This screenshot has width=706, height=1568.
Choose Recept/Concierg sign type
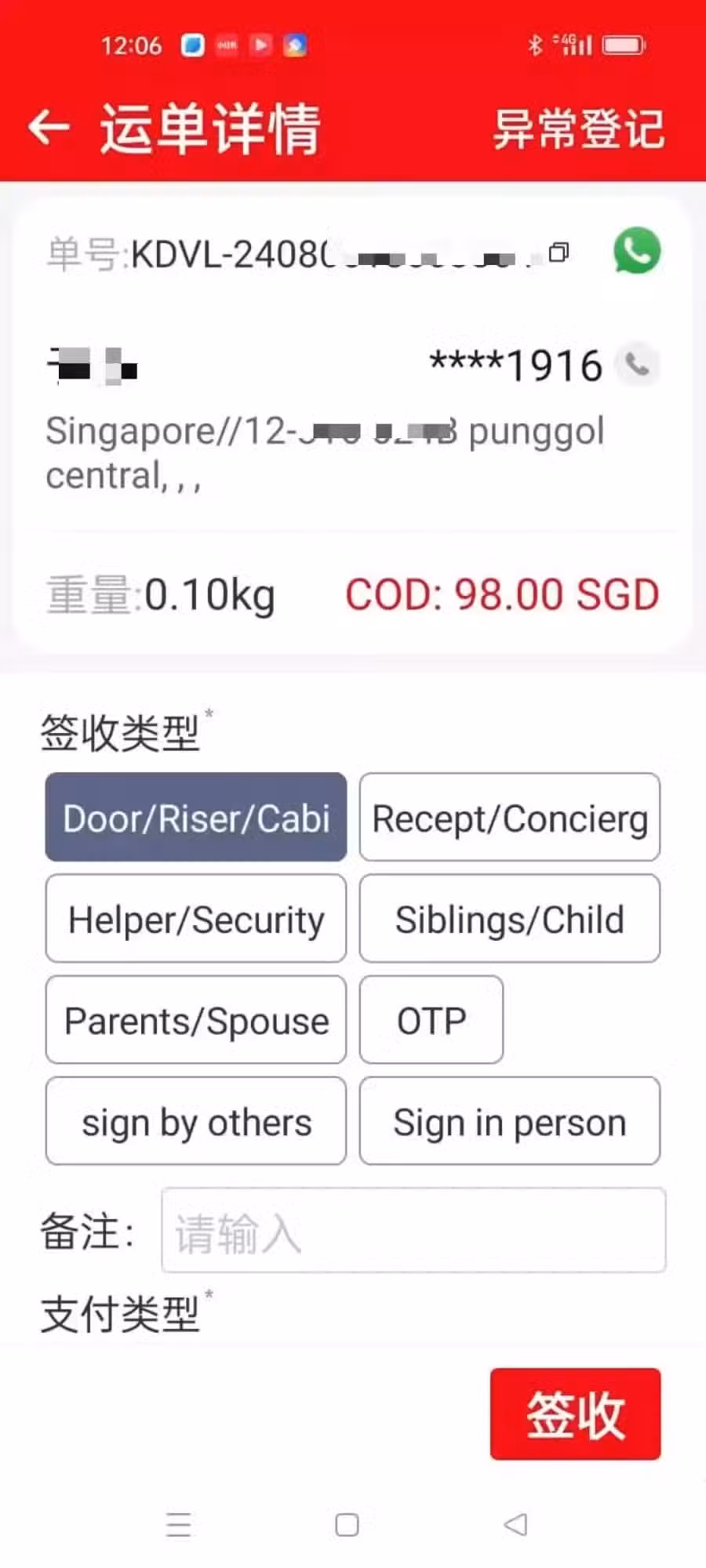(x=510, y=817)
